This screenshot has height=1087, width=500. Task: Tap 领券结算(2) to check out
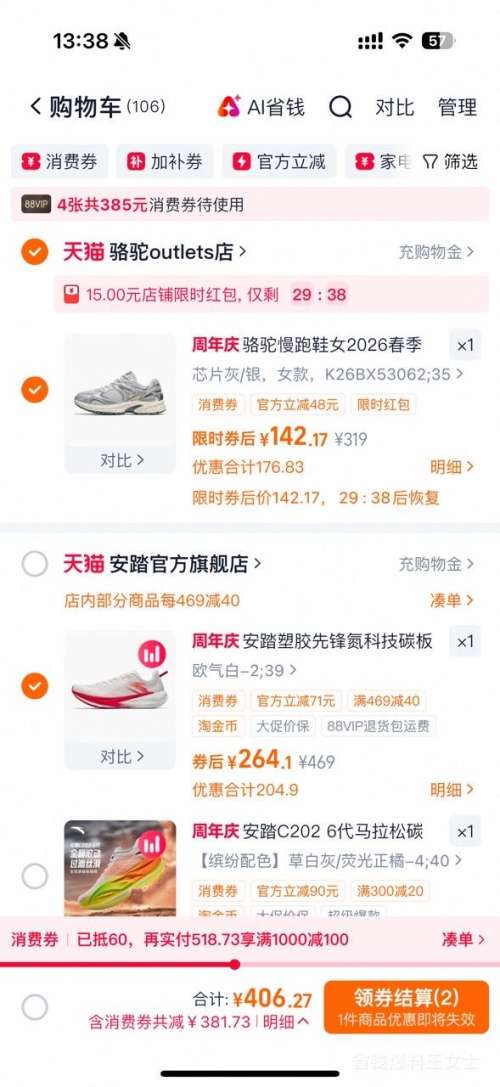click(406, 1007)
